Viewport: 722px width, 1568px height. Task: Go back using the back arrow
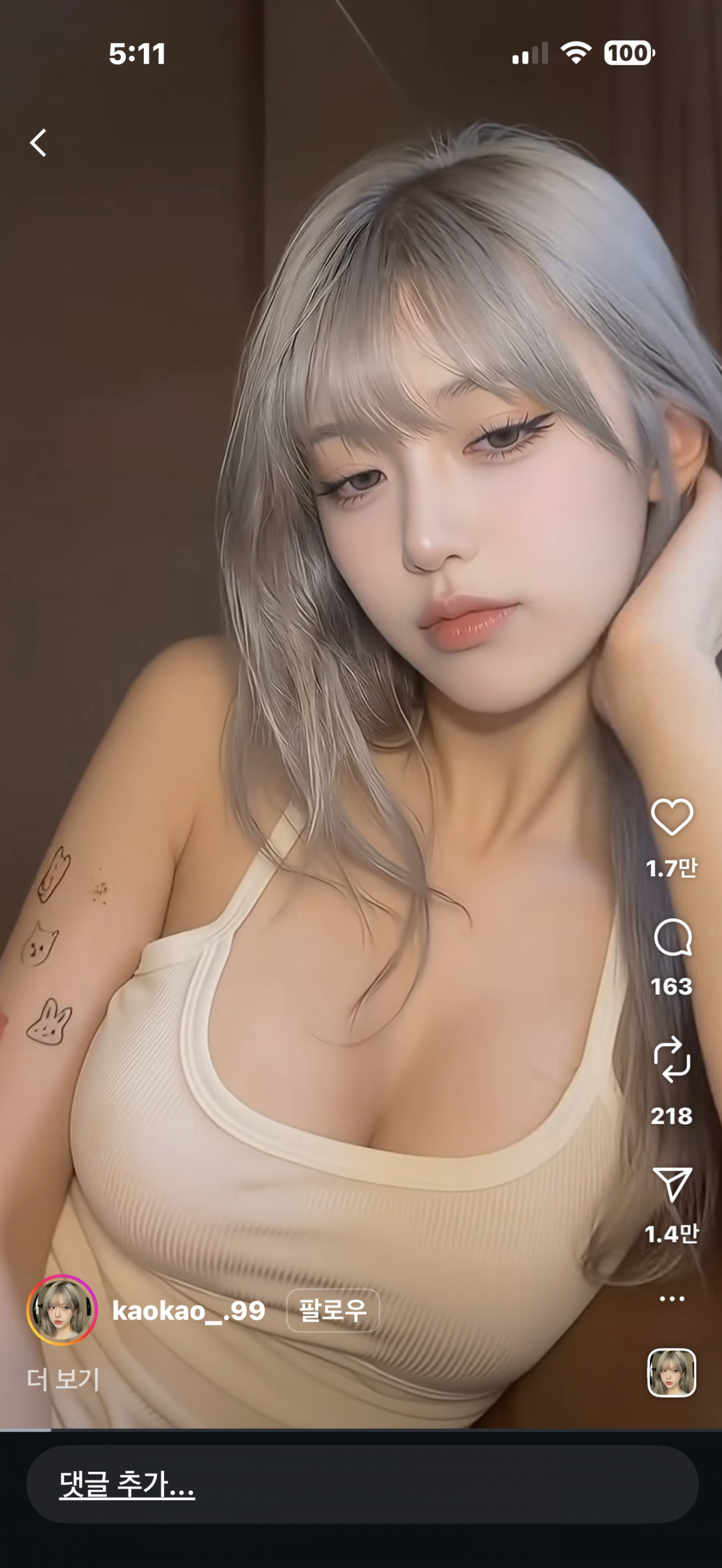coord(39,143)
